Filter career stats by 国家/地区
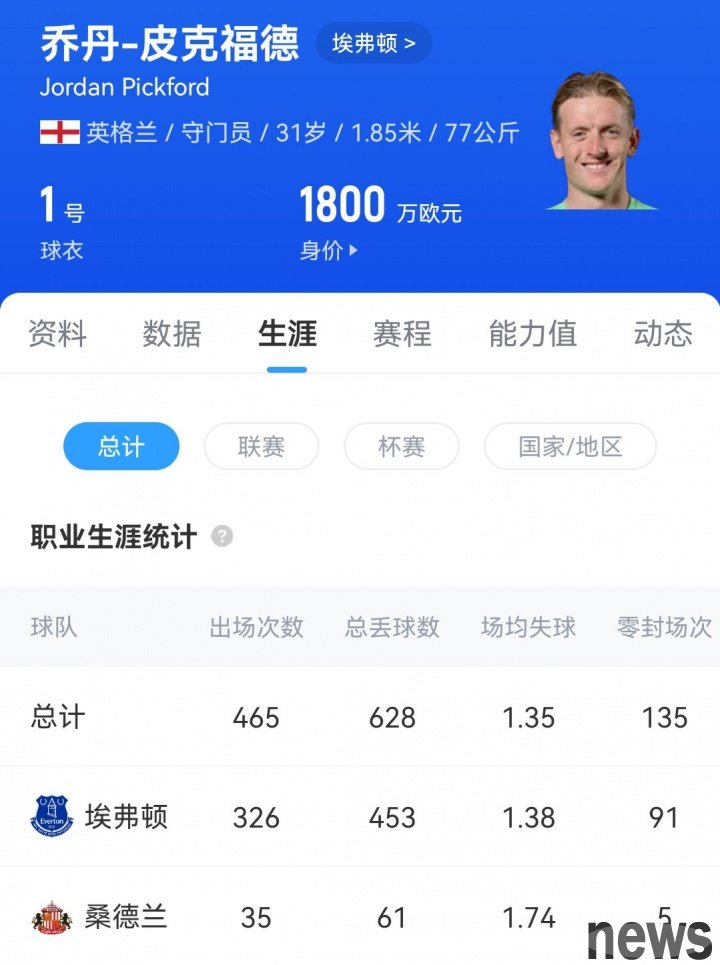Image resolution: width=720 pixels, height=965 pixels. point(570,446)
